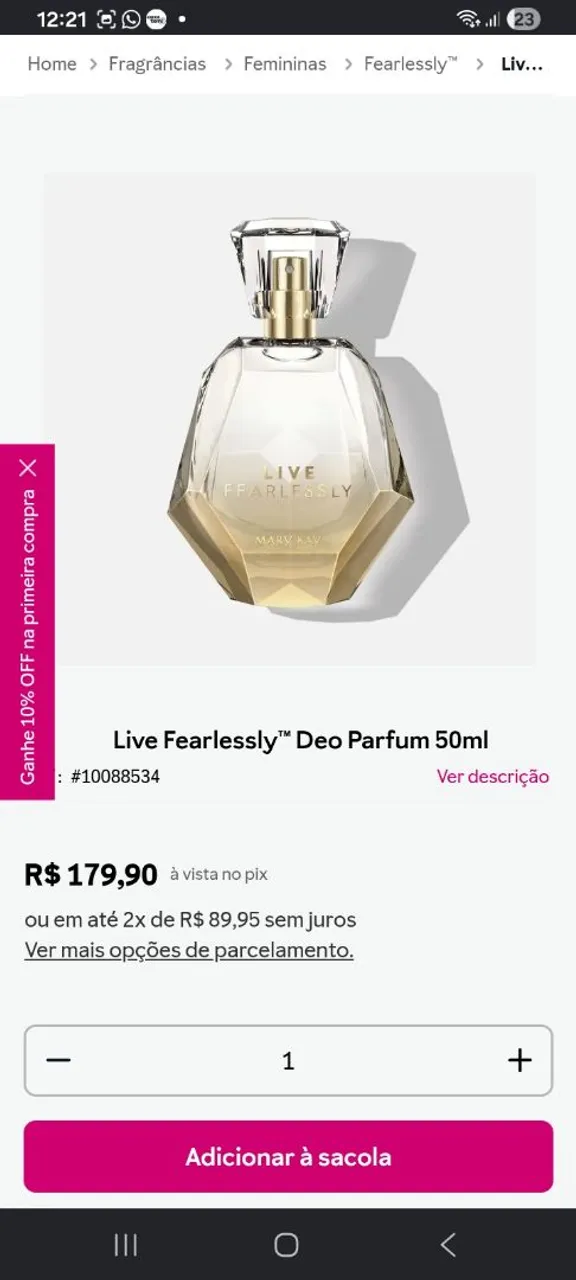Open the Femininas breadcrumb

[x=285, y=64]
